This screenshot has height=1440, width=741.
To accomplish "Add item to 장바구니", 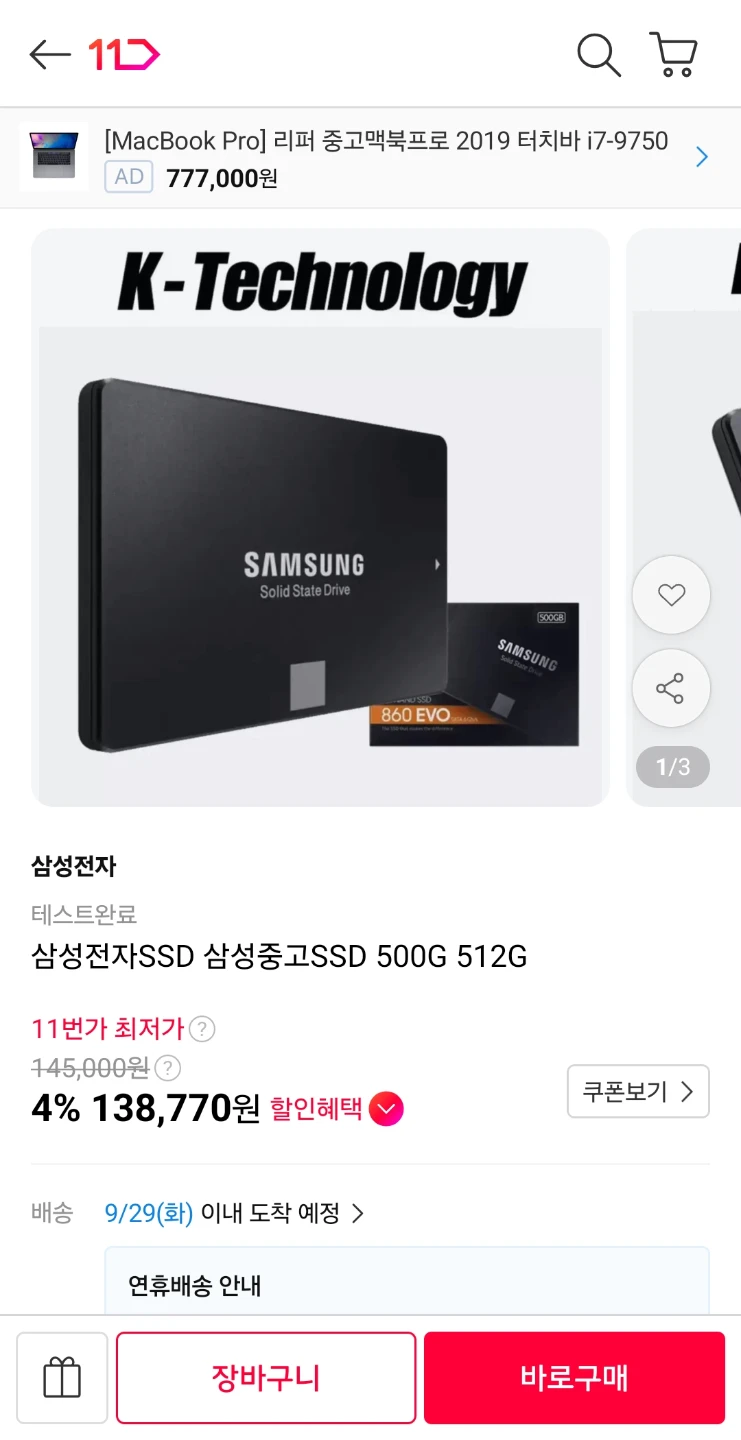I will 266,1378.
